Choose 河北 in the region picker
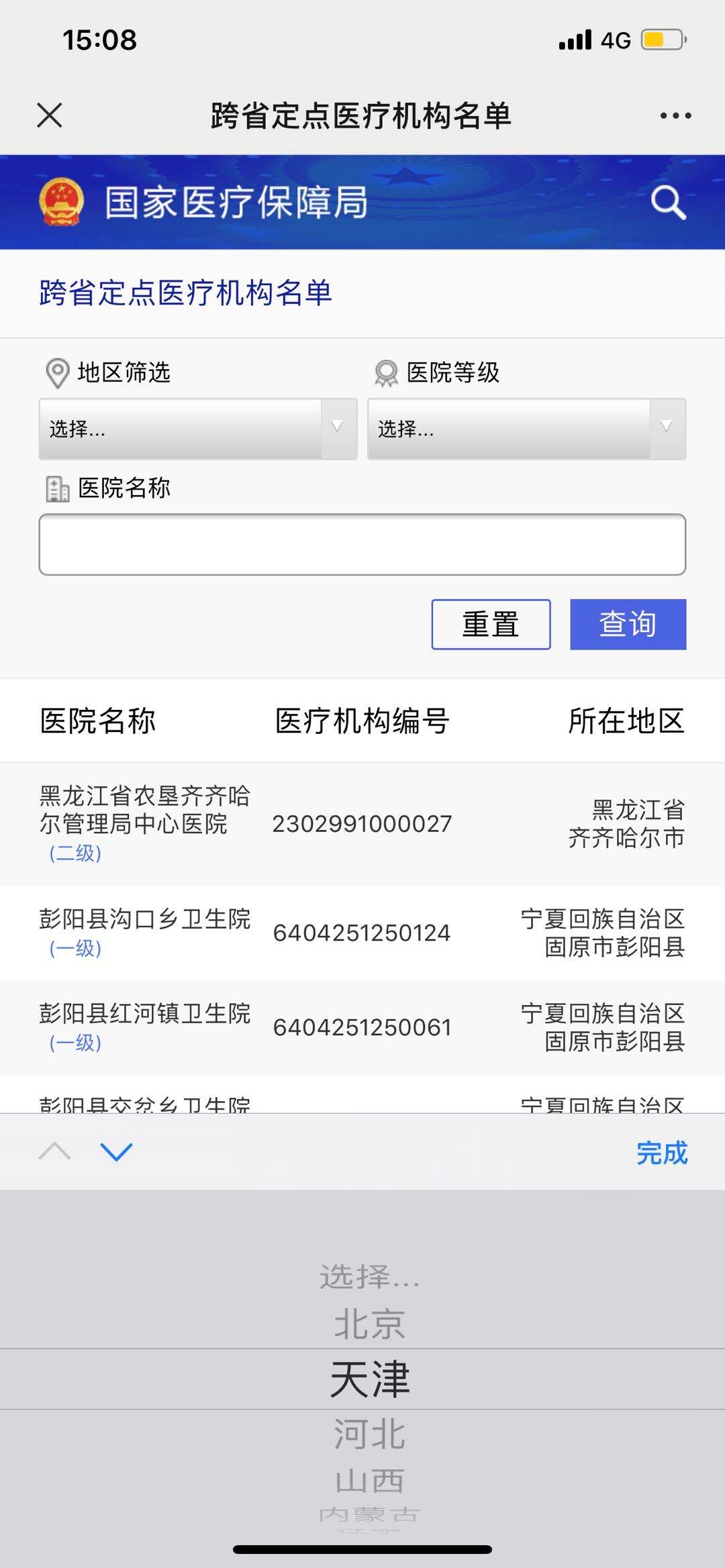 pos(369,1434)
